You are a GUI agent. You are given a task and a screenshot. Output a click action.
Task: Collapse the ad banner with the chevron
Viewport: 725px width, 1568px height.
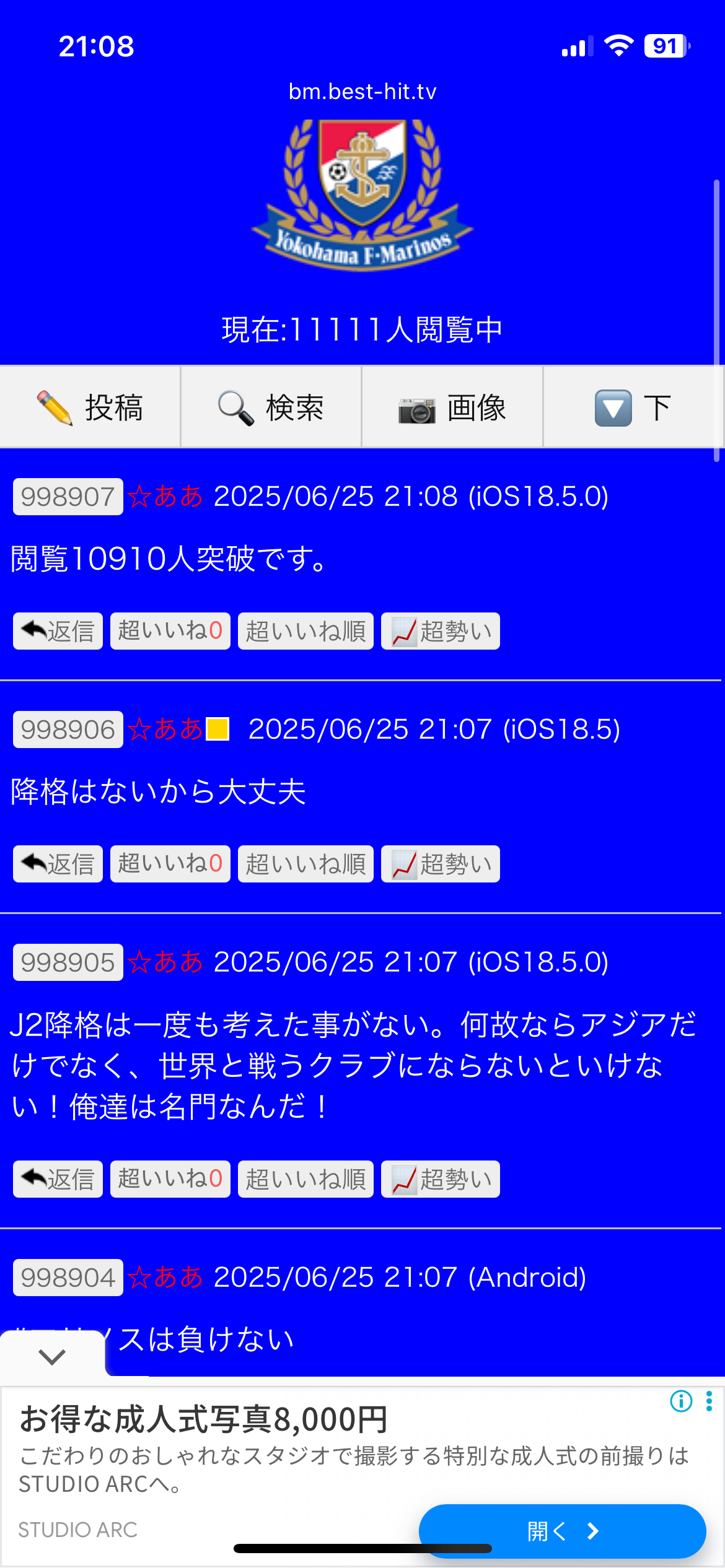click(52, 1356)
